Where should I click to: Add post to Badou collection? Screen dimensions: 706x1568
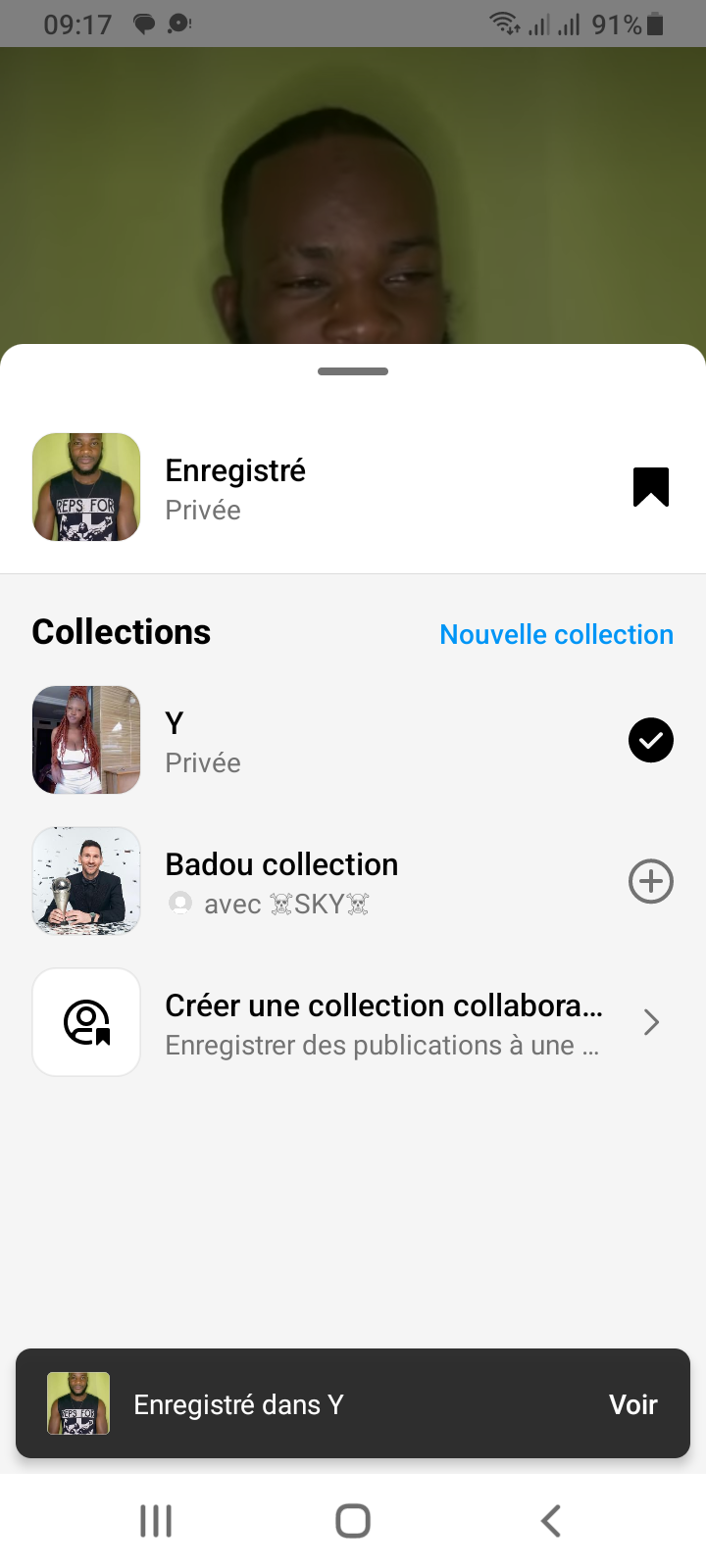pos(650,881)
